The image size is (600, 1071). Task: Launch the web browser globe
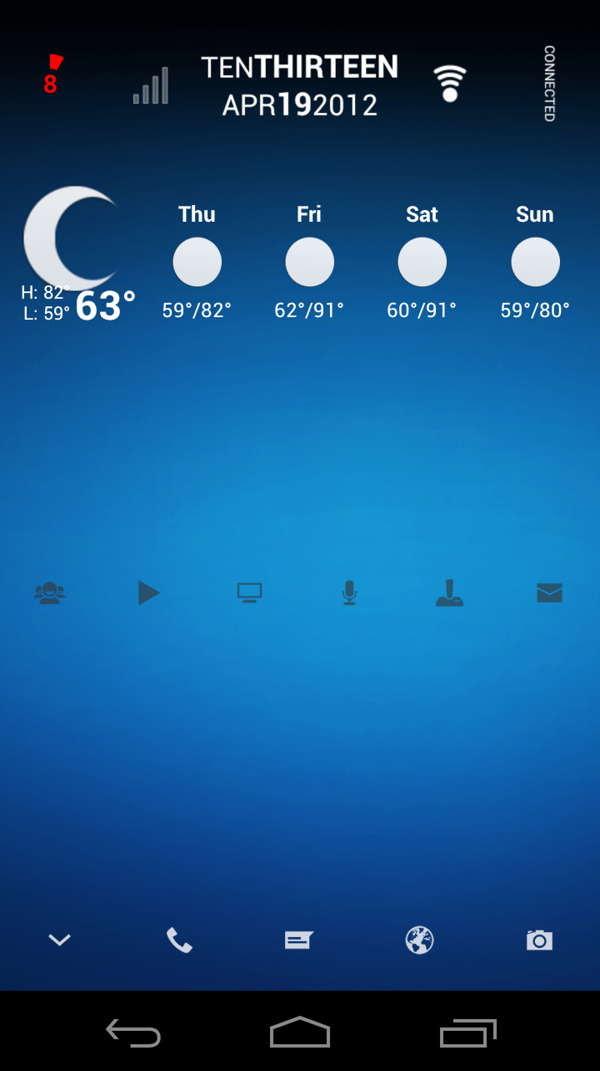[x=419, y=940]
